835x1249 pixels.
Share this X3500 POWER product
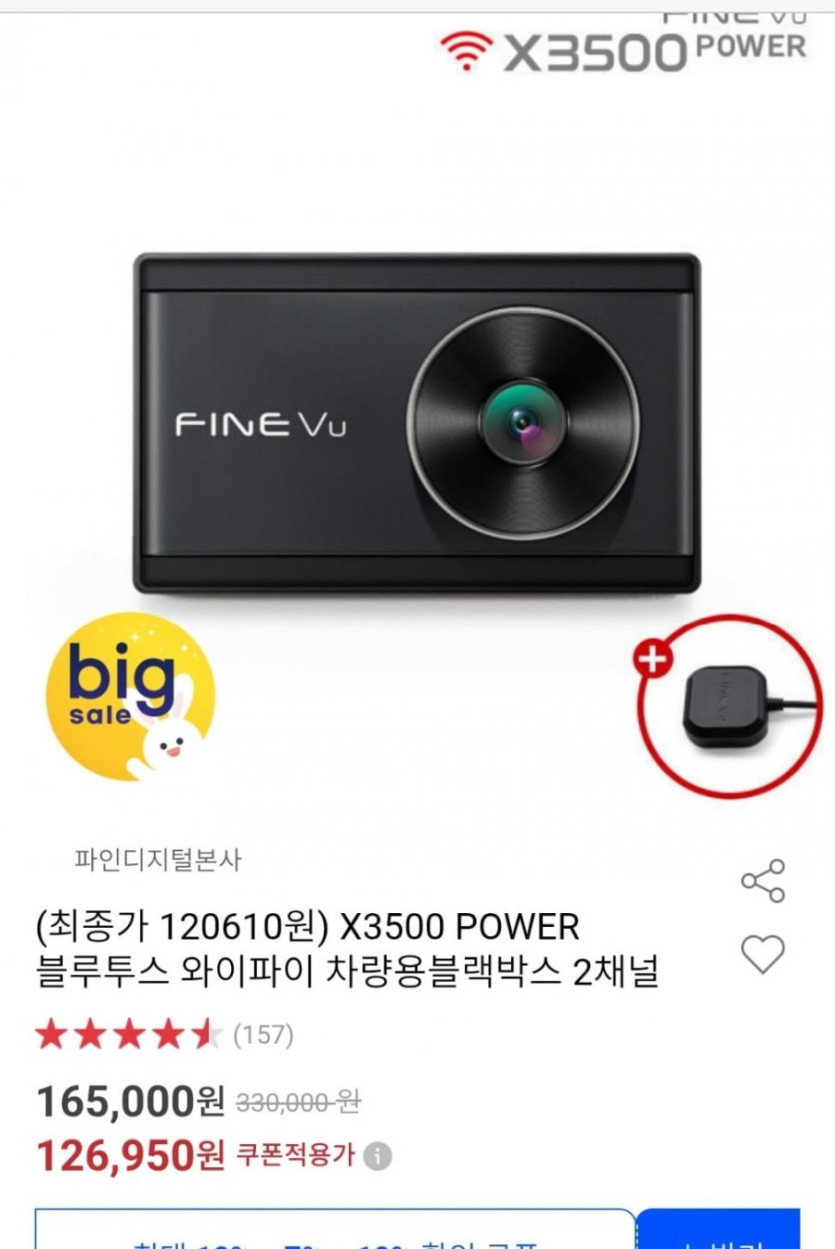tap(762, 881)
